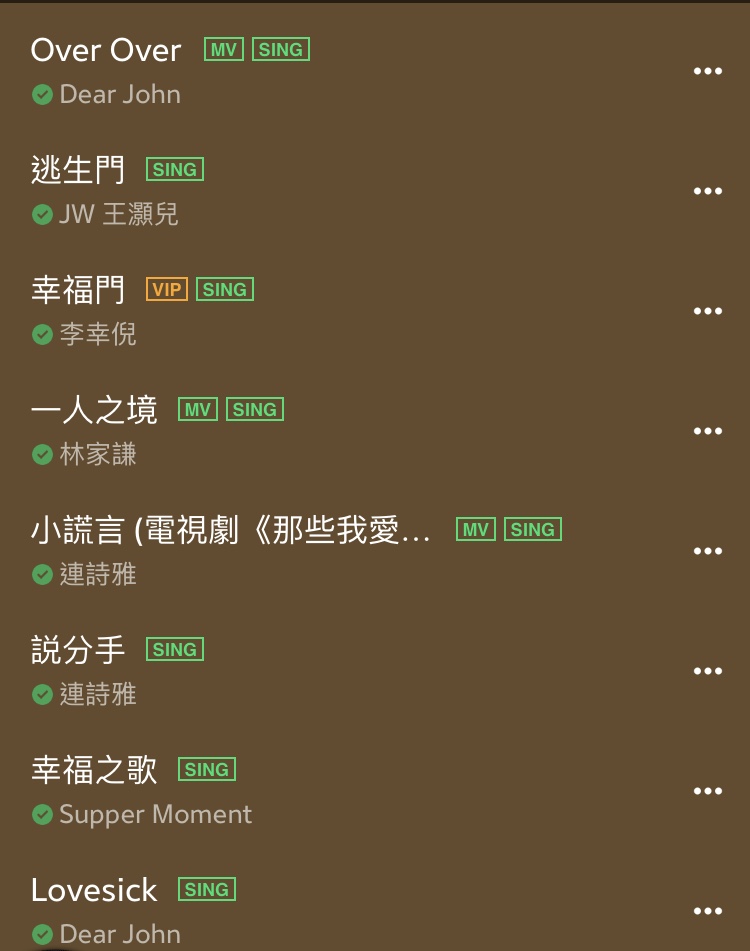Image resolution: width=750 pixels, height=951 pixels.
Task: Open more options for 逃生門
Action: [x=707, y=191]
